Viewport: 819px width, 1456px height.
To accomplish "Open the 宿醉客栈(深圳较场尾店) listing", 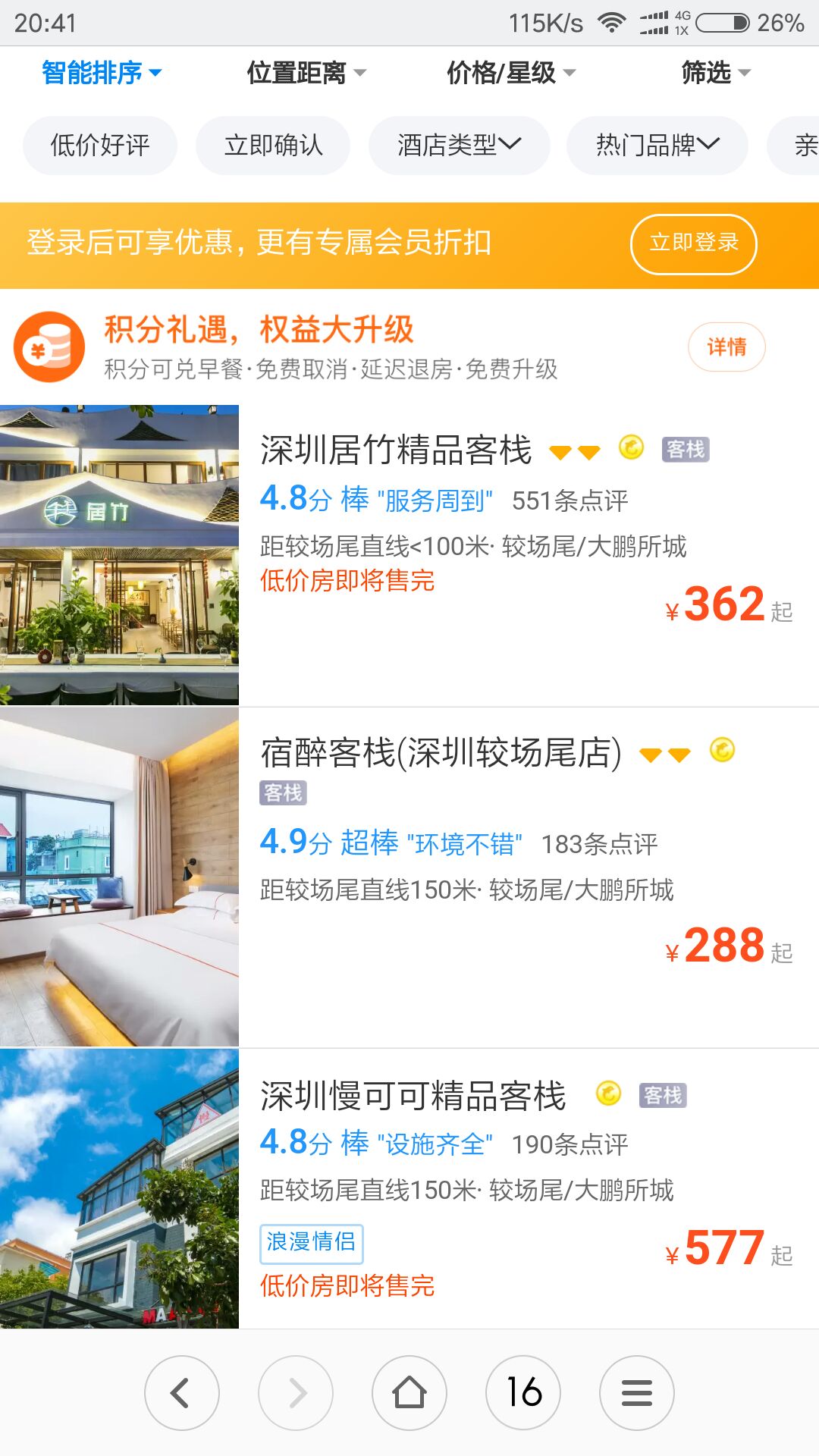I will point(409,877).
